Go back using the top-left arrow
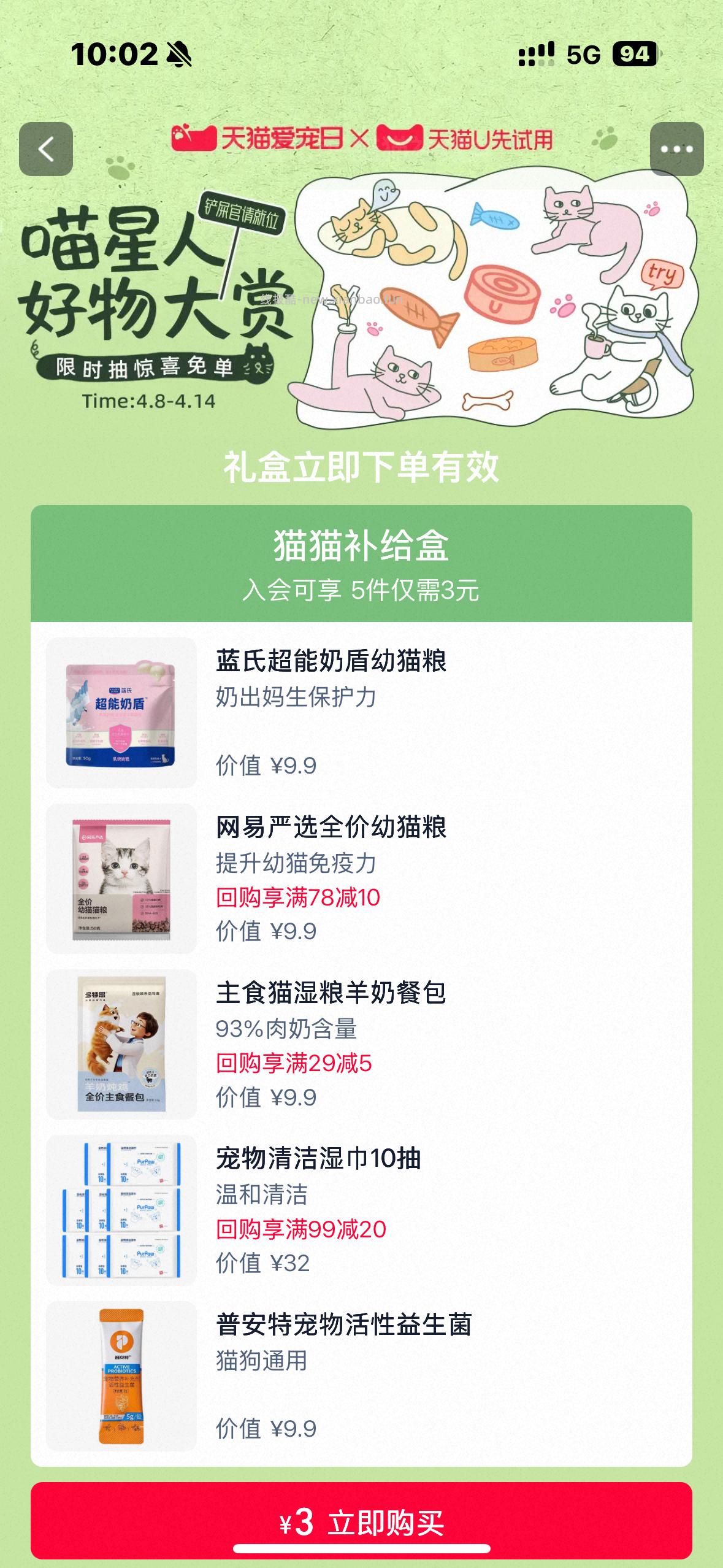This screenshot has width=723, height=1568. click(x=46, y=149)
